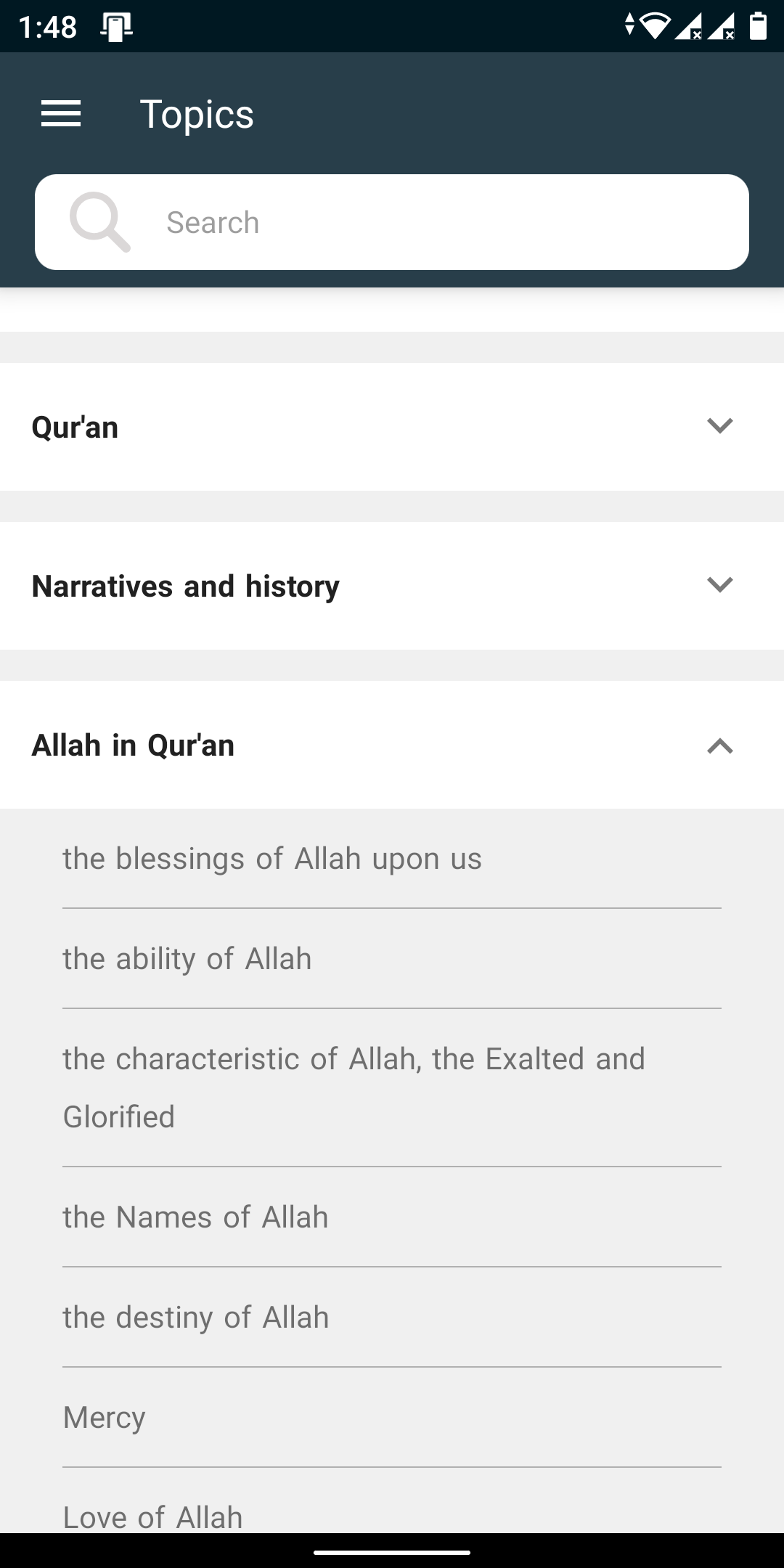Select the Mercy topic

tap(392, 1418)
